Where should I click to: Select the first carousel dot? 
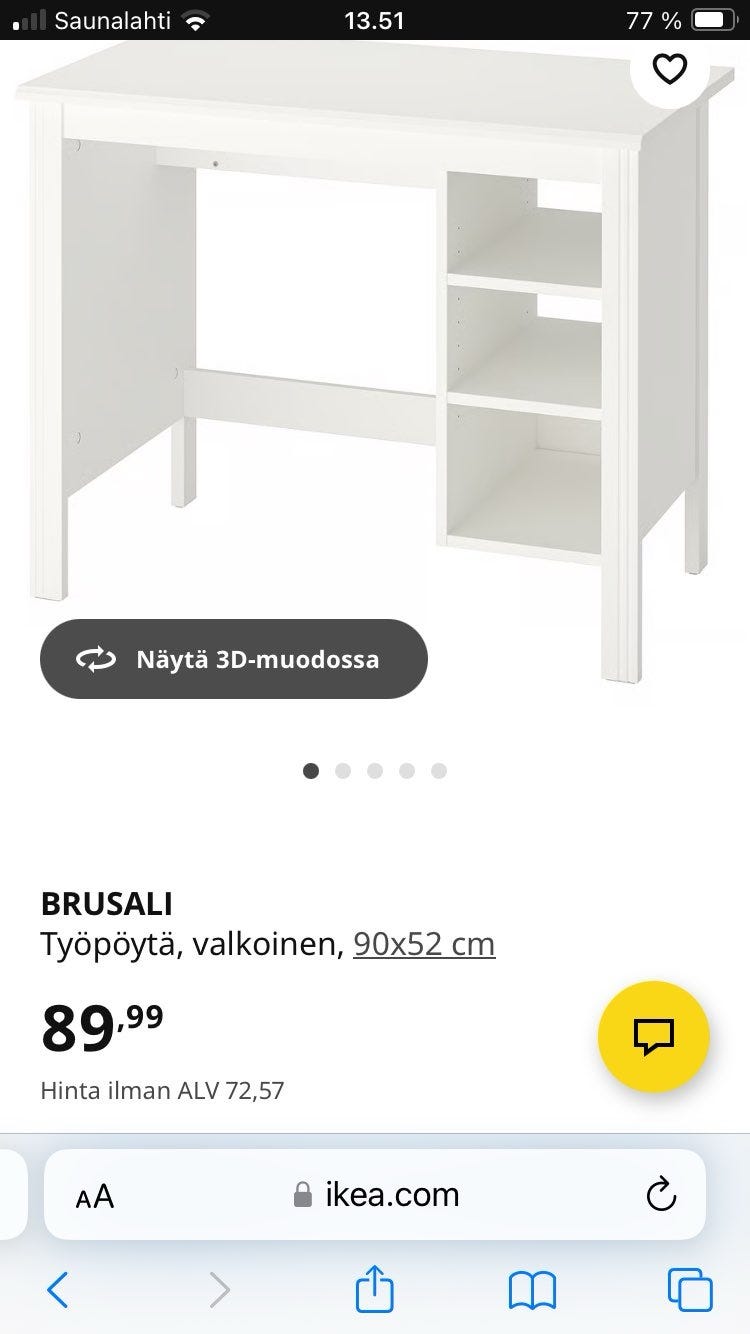click(x=311, y=771)
